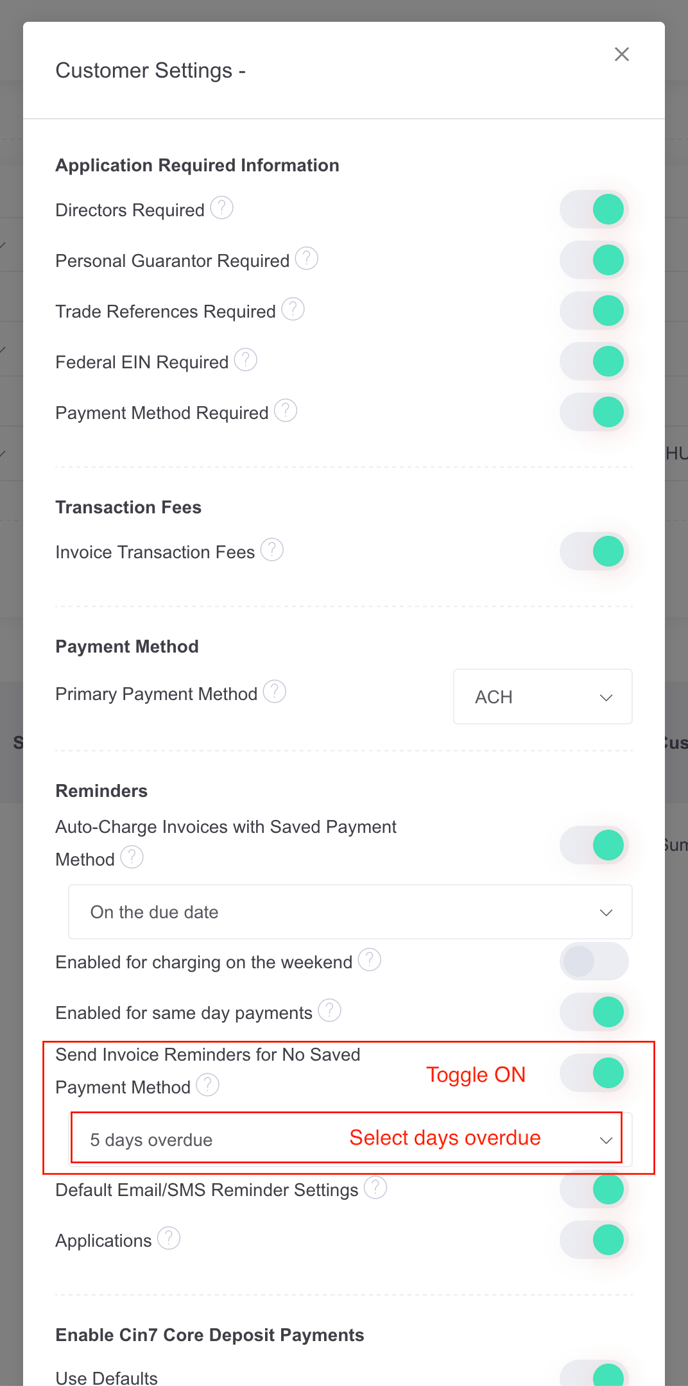Screen dimensions: 688x1386
Task: Disable same day payments switch
Action: pos(594,1012)
